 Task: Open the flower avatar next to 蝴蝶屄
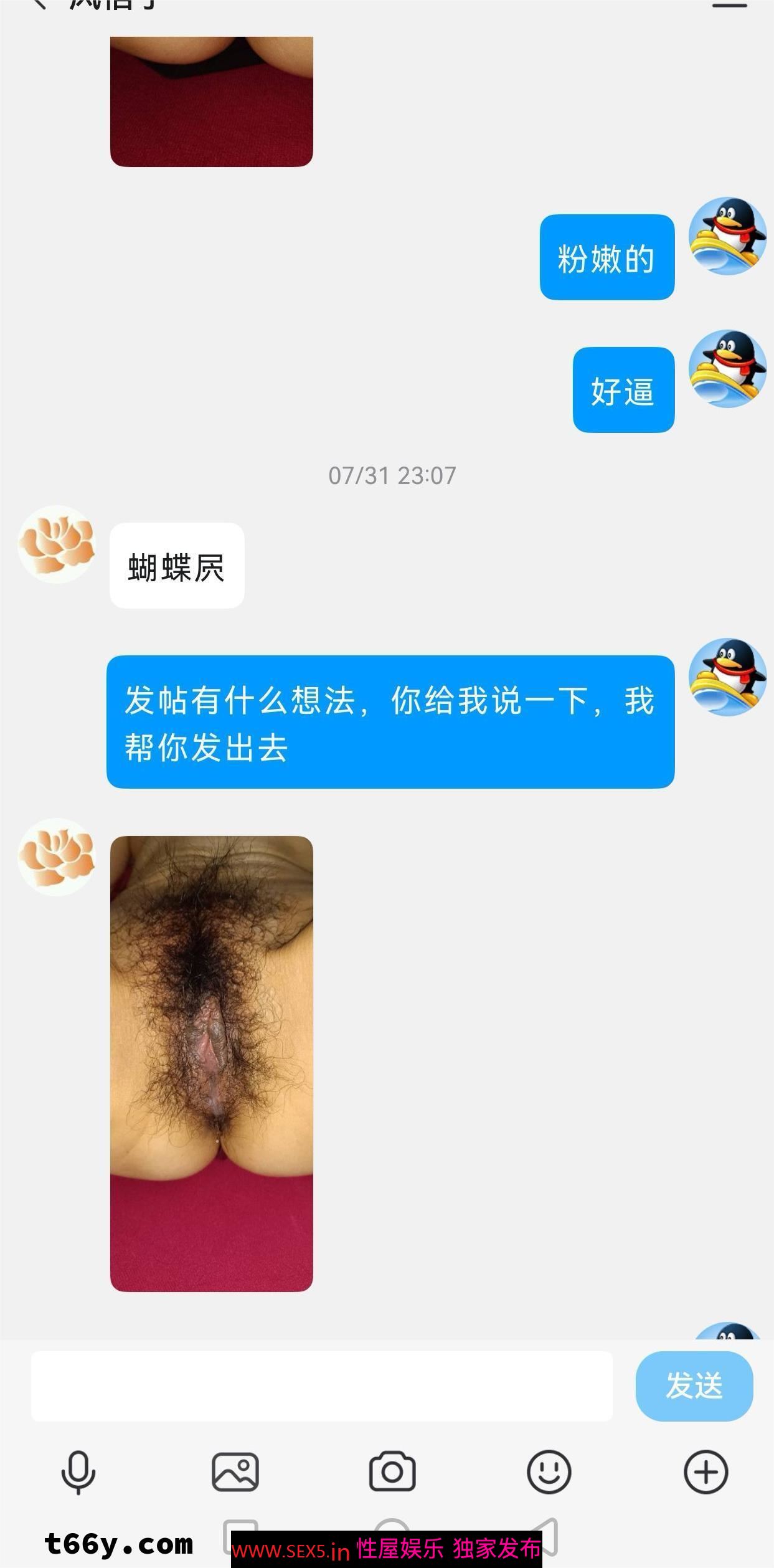coord(57,544)
